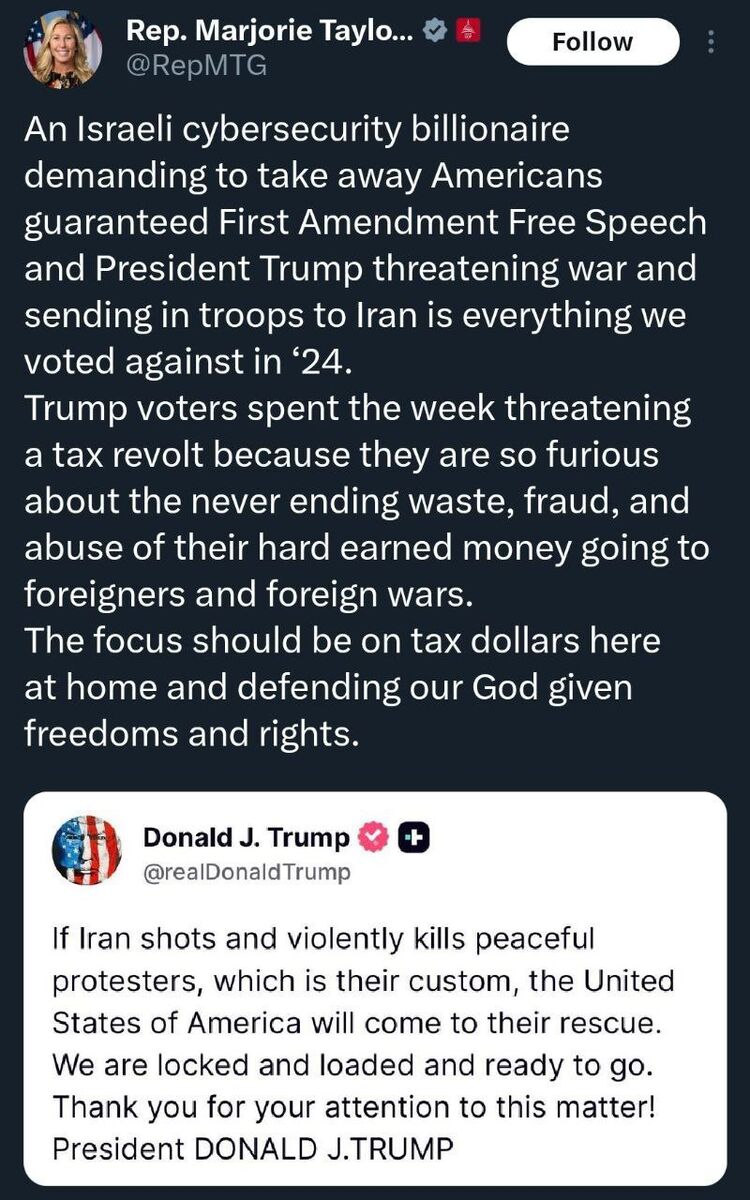
Task: Open the @RepMTG profile handle
Action: tap(196, 67)
